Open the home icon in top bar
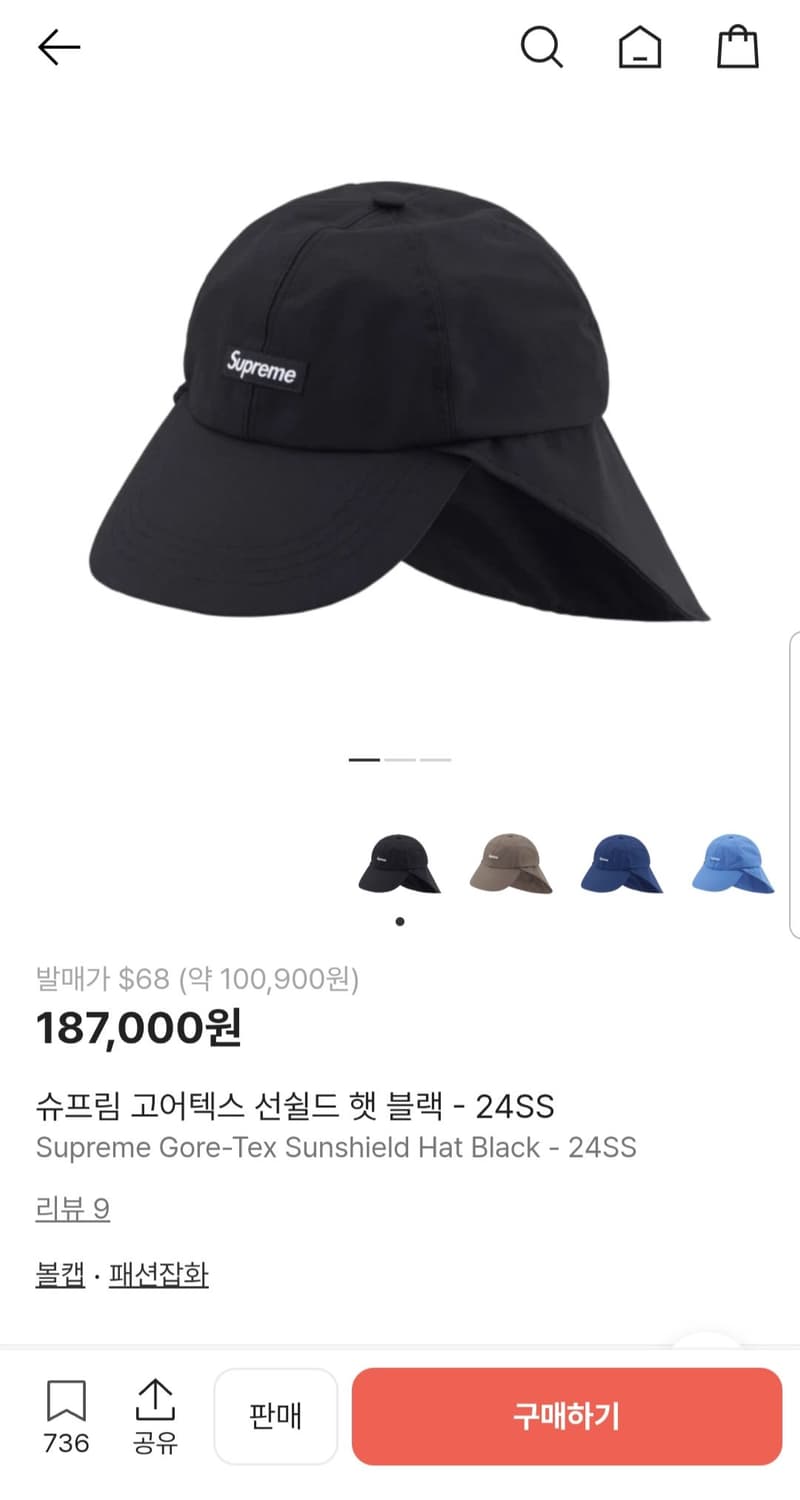Viewport: 800px width, 1500px height. point(639,47)
